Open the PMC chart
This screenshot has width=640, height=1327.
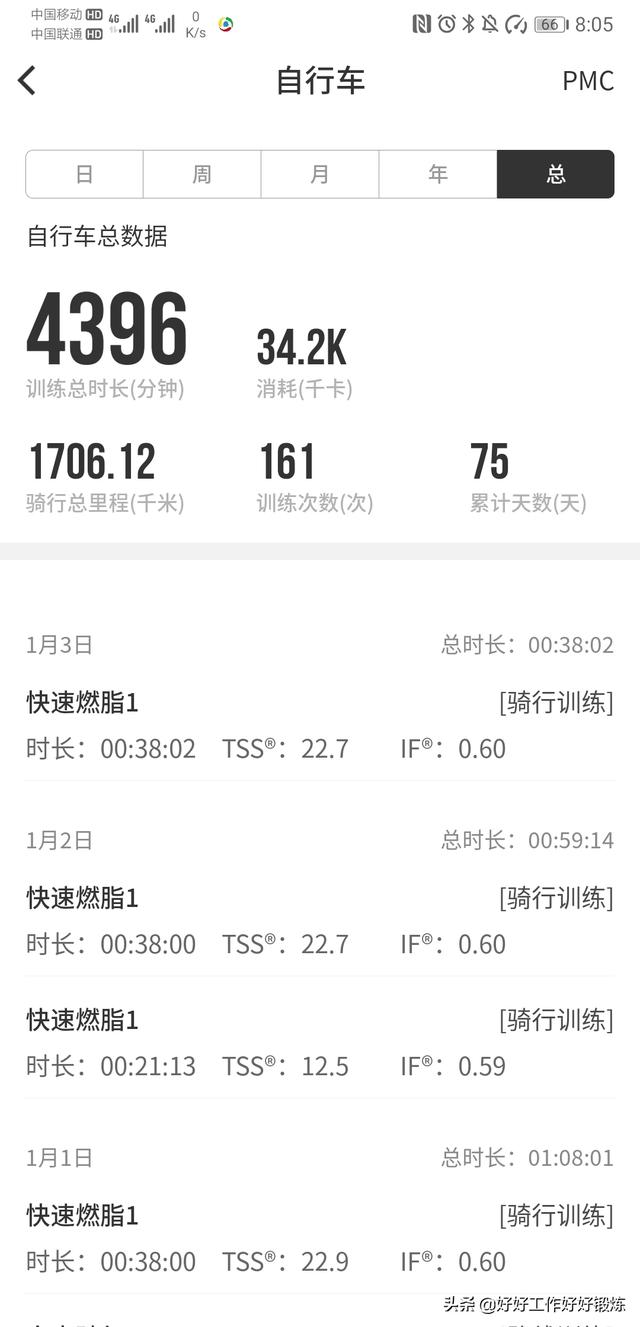(x=587, y=81)
